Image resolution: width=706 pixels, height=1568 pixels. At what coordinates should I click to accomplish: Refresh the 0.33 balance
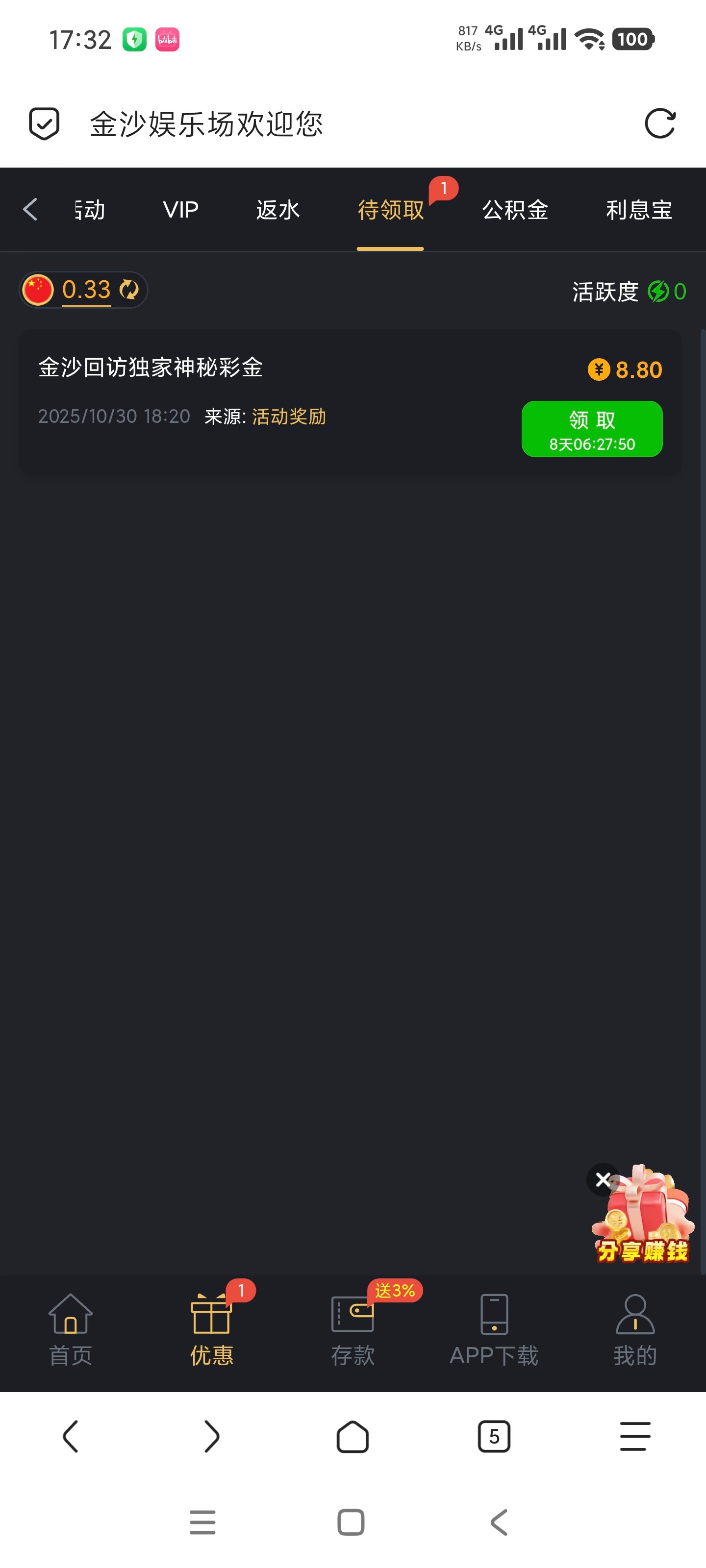129,290
